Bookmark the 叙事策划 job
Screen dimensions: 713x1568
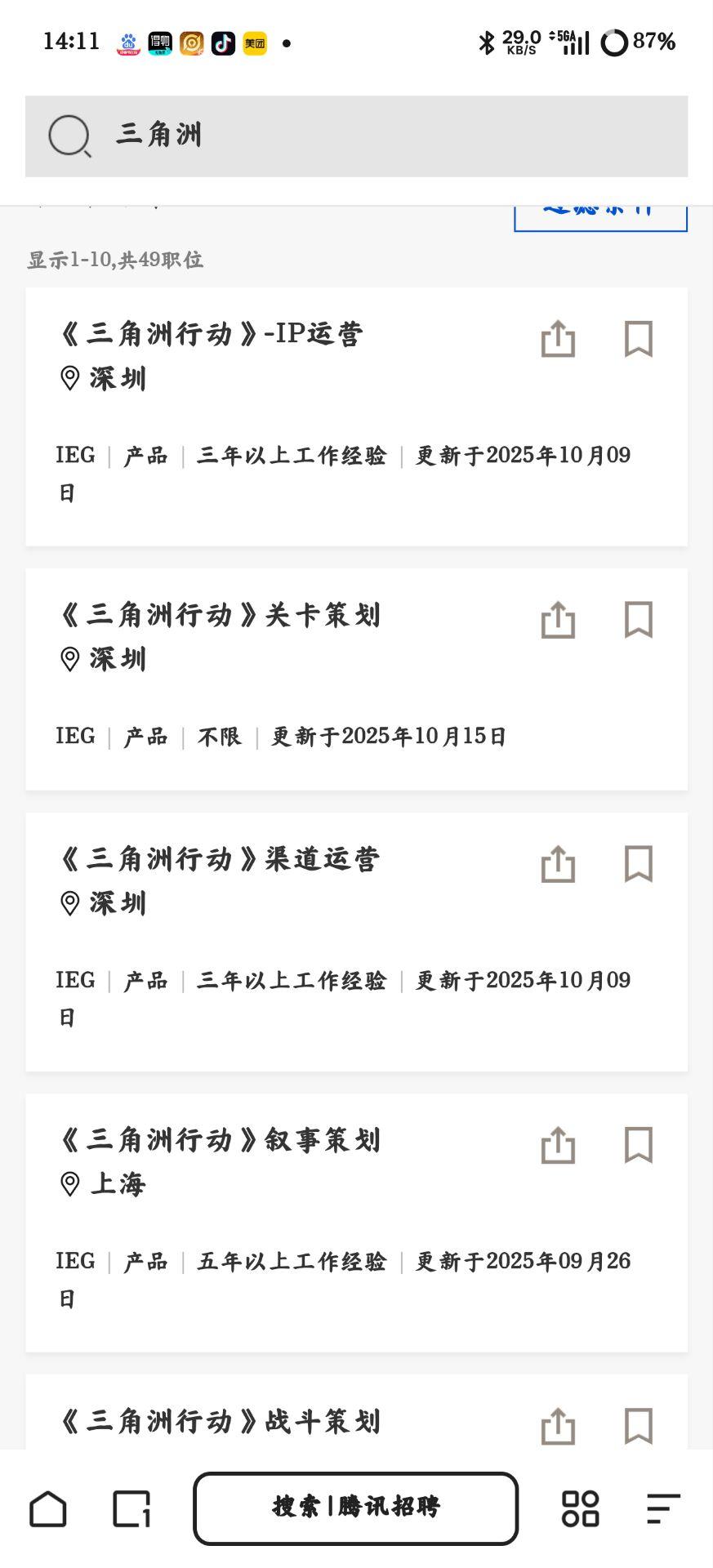[x=638, y=1145]
